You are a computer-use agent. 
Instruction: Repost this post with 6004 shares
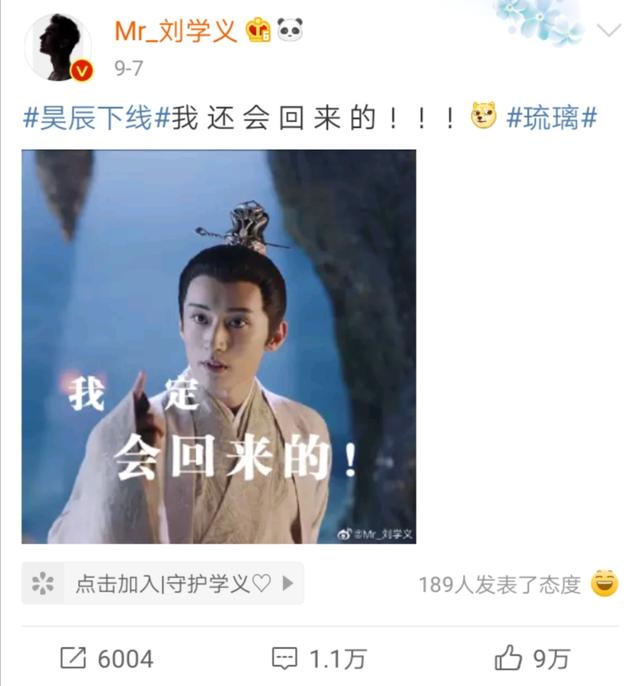tap(108, 658)
